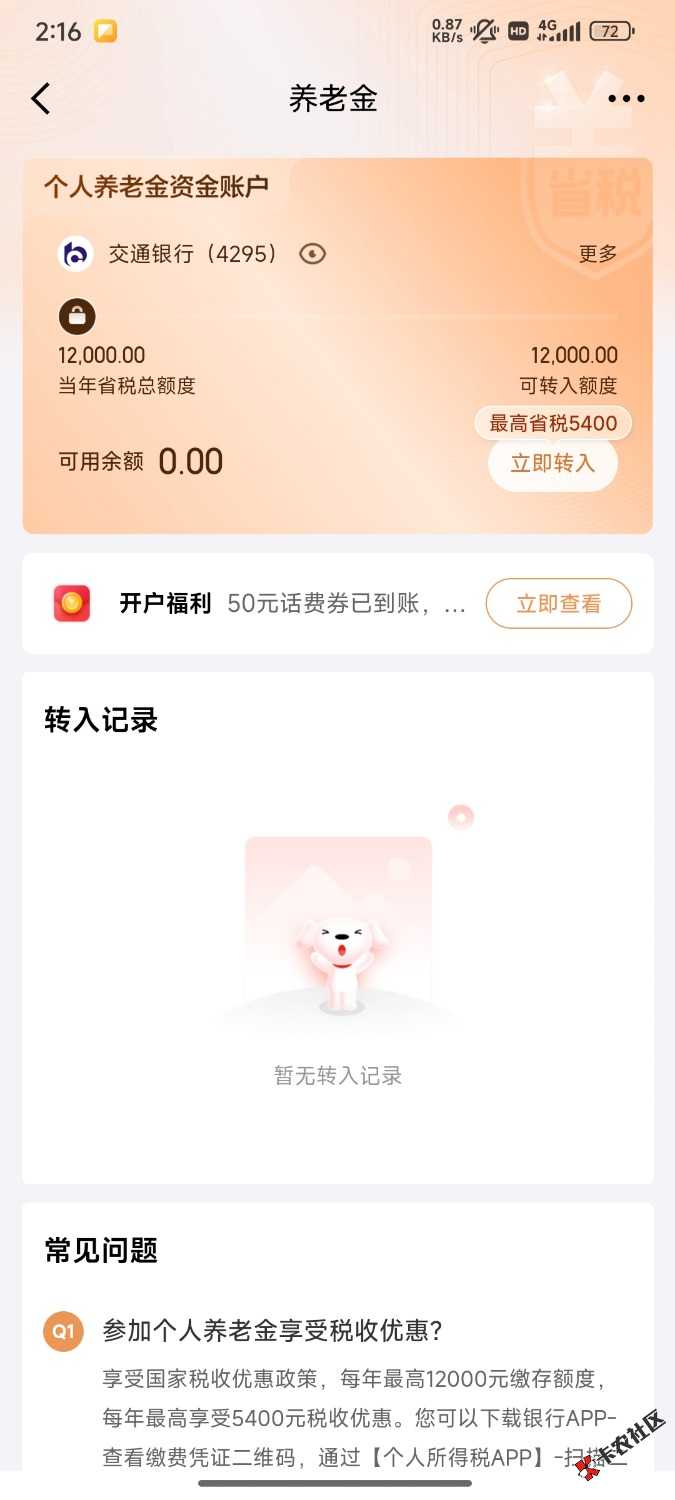Open the three-dot overflow menu
675x1500 pixels.
point(626,98)
